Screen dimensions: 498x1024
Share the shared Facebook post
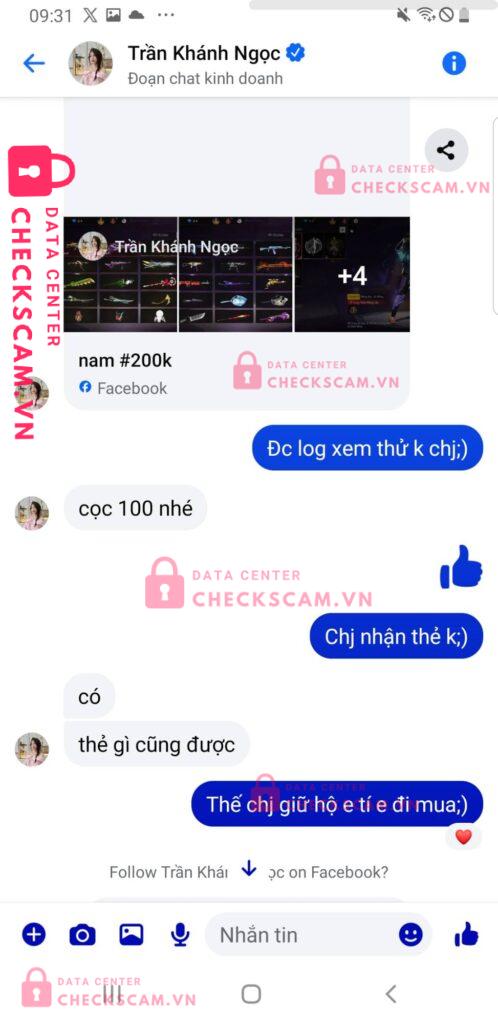(x=446, y=151)
